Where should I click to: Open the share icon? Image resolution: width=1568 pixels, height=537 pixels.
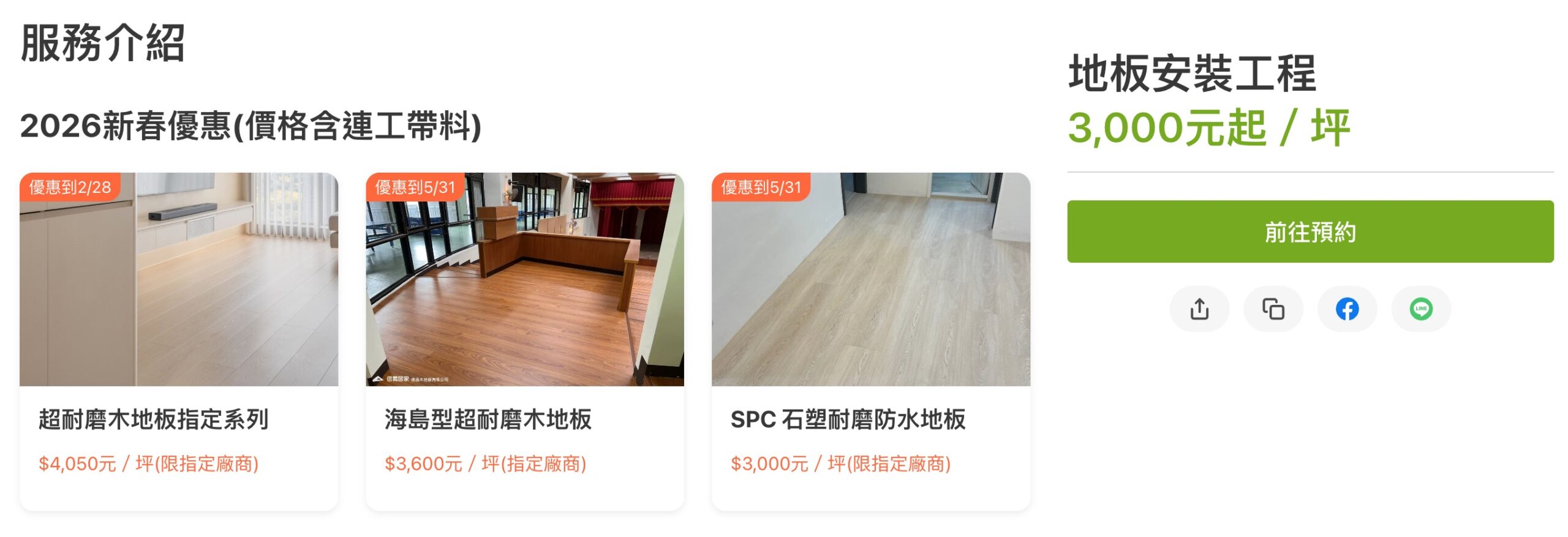(1199, 309)
